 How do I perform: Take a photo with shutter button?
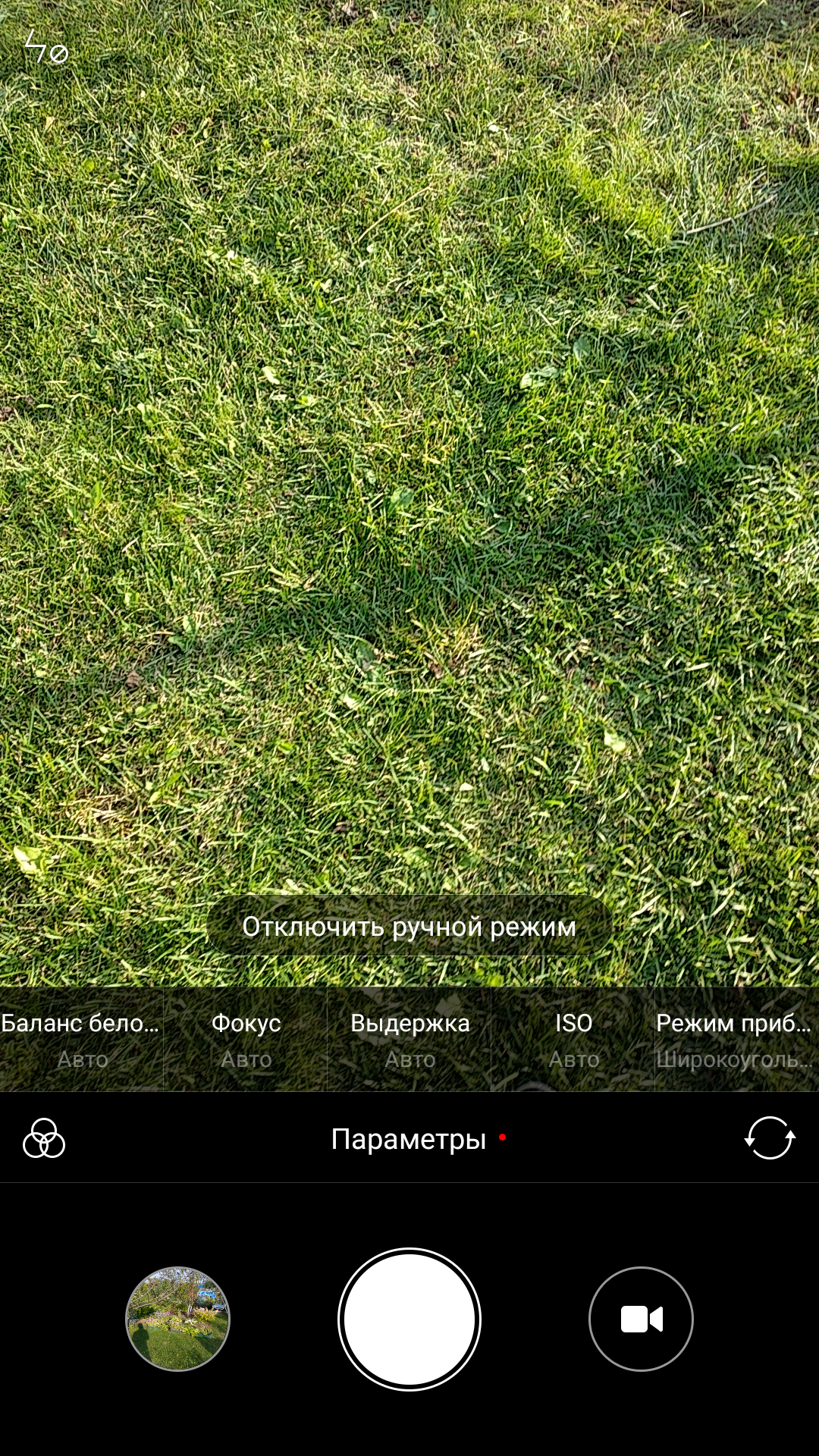click(409, 1319)
